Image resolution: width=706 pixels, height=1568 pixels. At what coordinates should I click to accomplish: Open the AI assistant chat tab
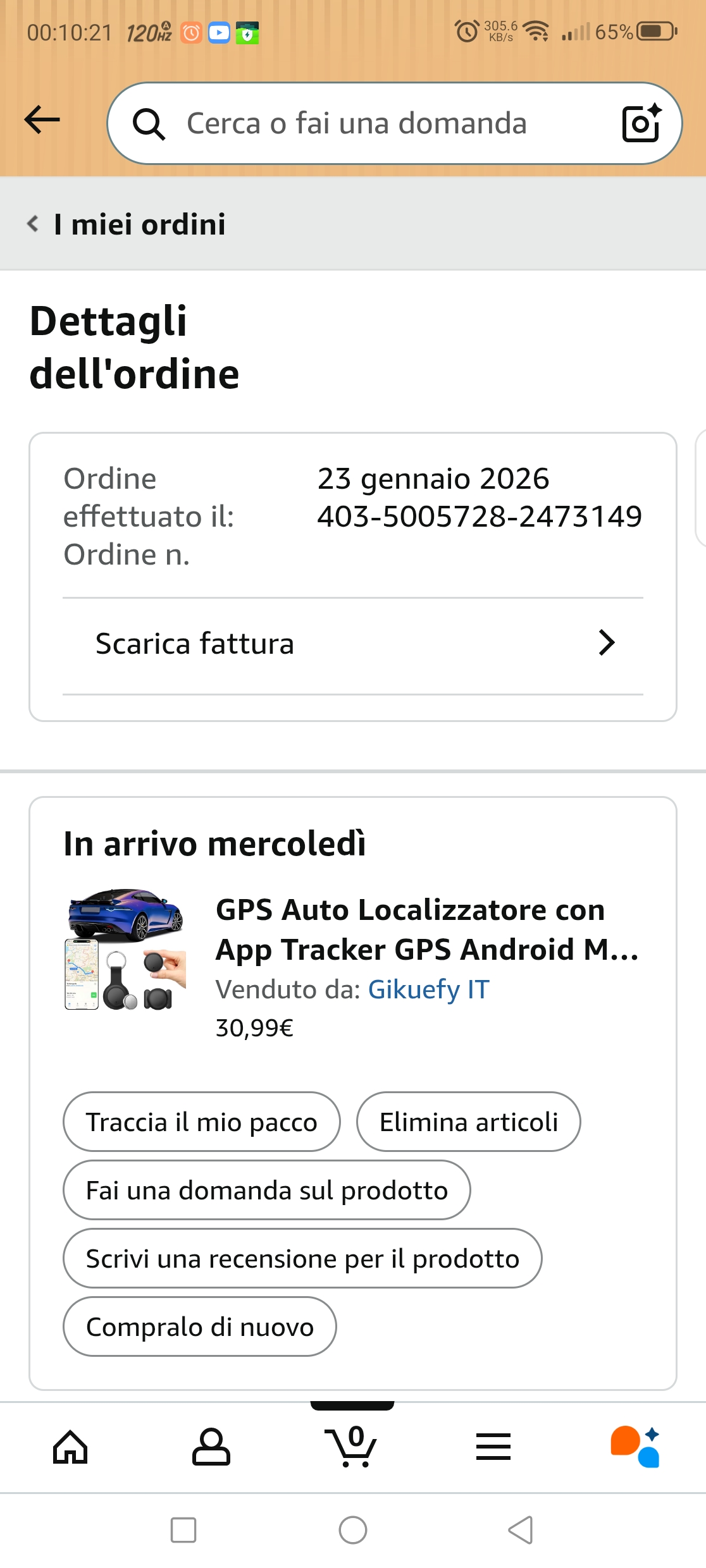635,1447
